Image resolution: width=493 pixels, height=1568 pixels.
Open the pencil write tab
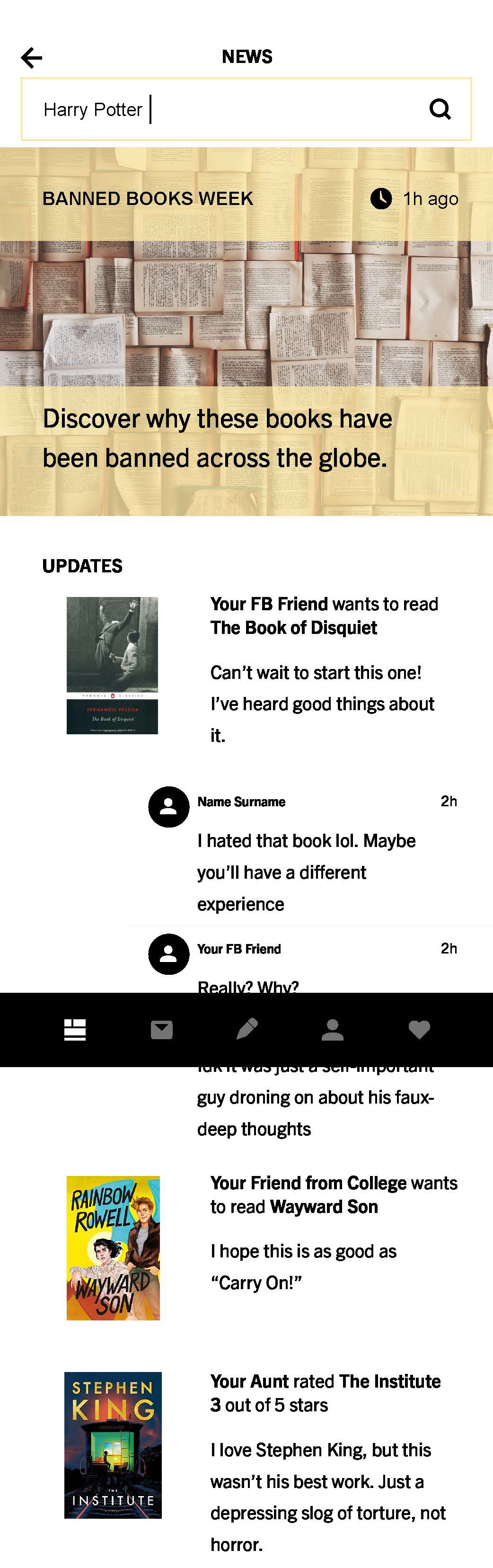point(247,1030)
